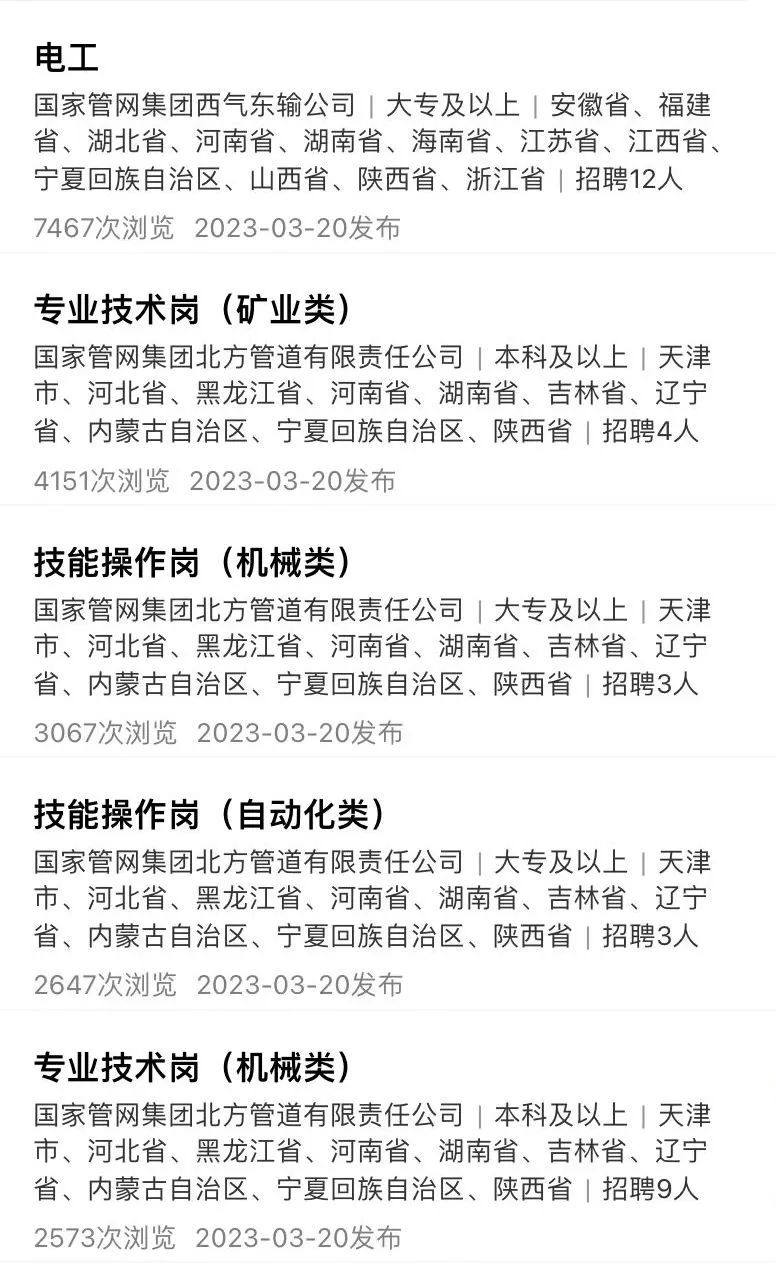
Task: View 技能操作岗（机械类）job details
Action: 195,563
